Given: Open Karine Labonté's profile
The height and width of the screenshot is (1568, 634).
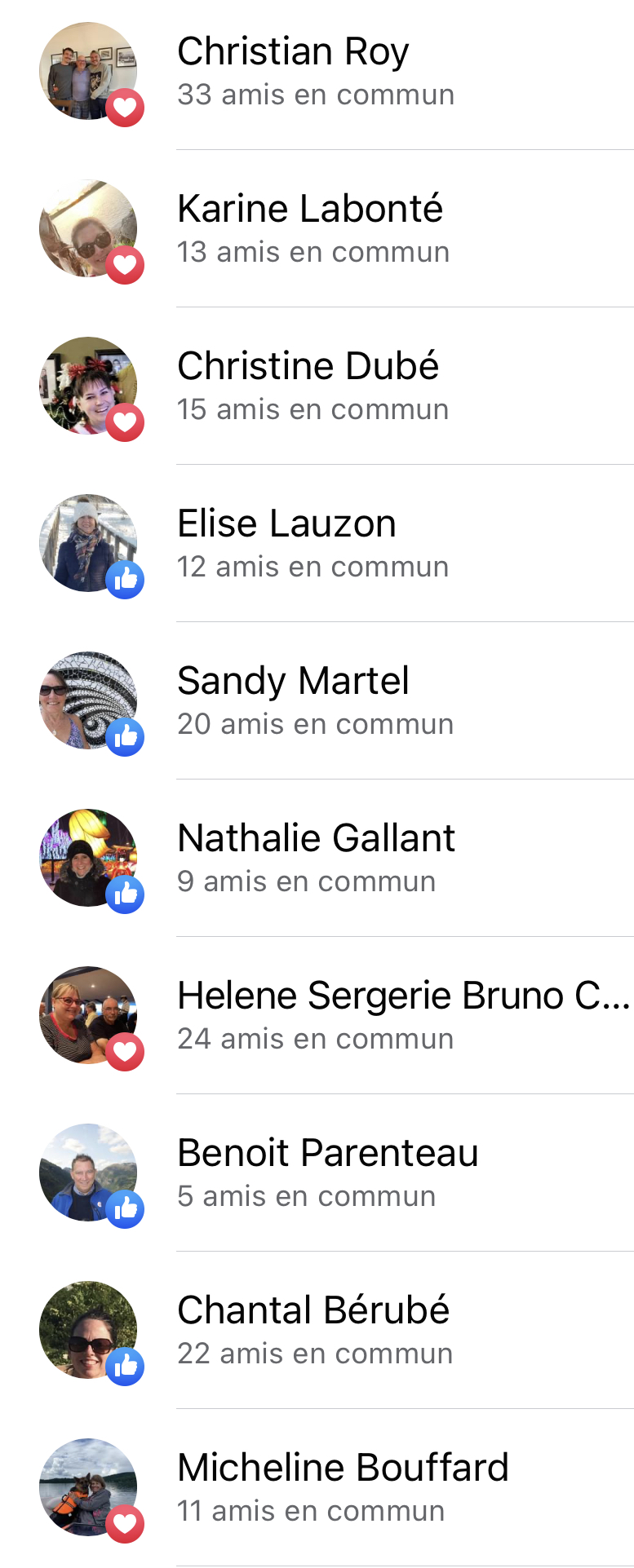Looking at the screenshot, I should (x=309, y=210).
